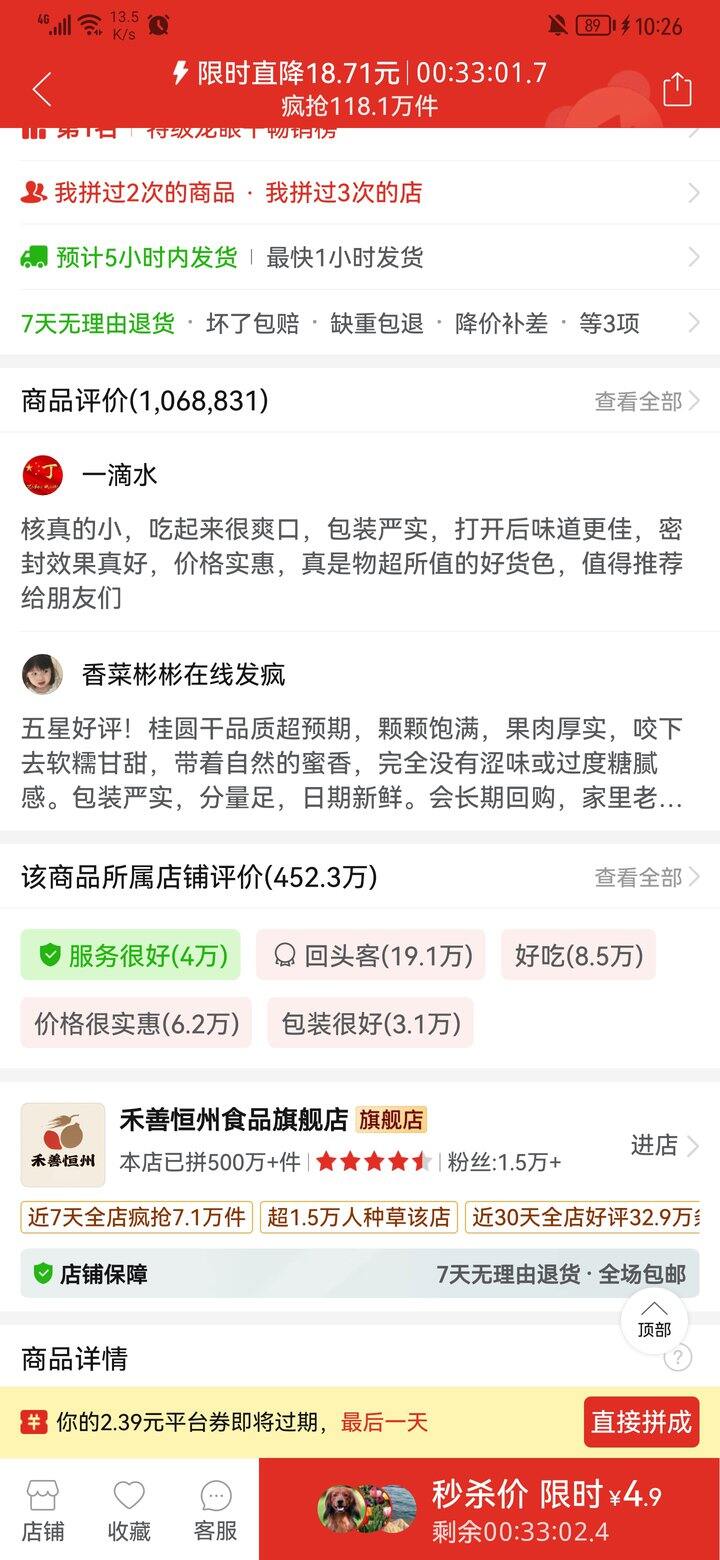Tap 直接拼成 on the coupon banner
The height and width of the screenshot is (1560, 720).
point(641,1422)
